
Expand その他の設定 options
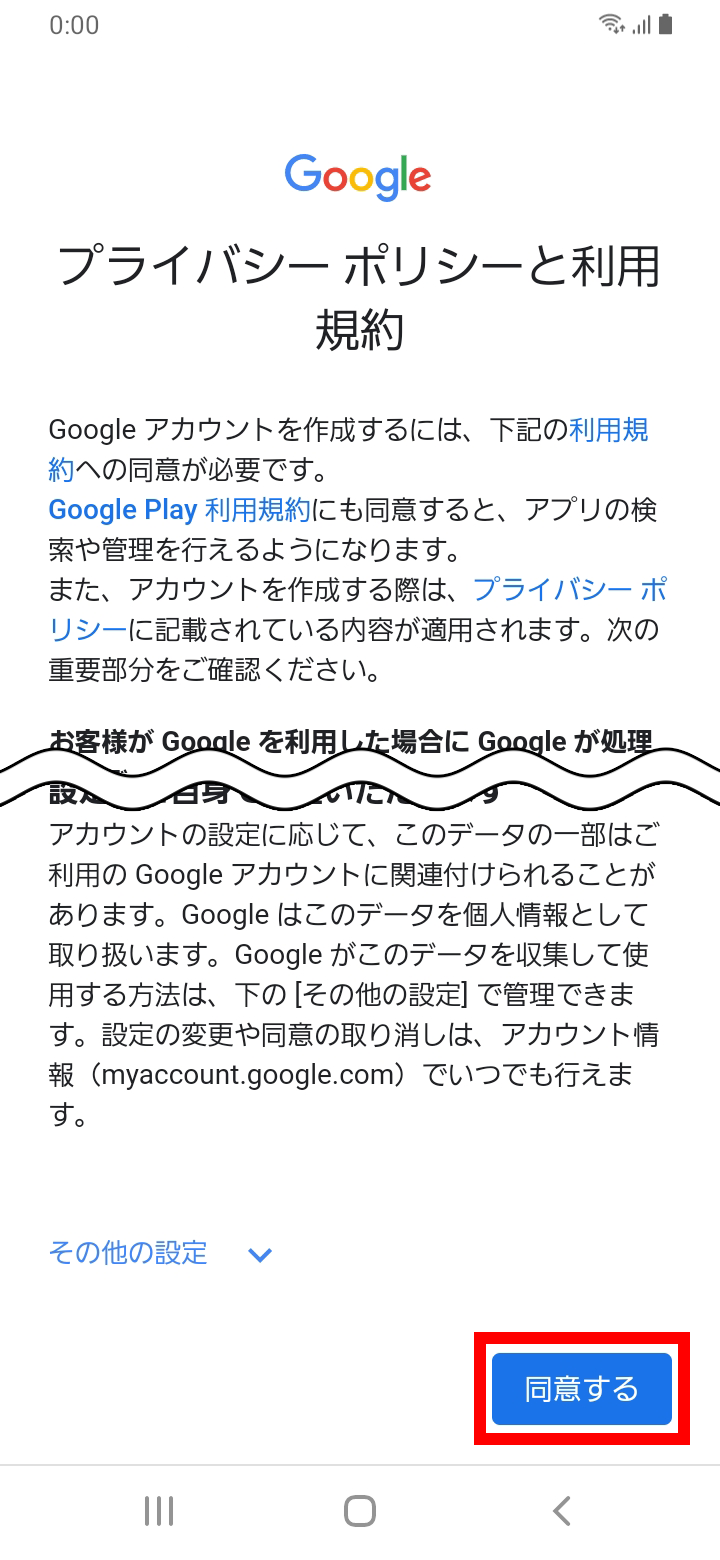point(160,1253)
